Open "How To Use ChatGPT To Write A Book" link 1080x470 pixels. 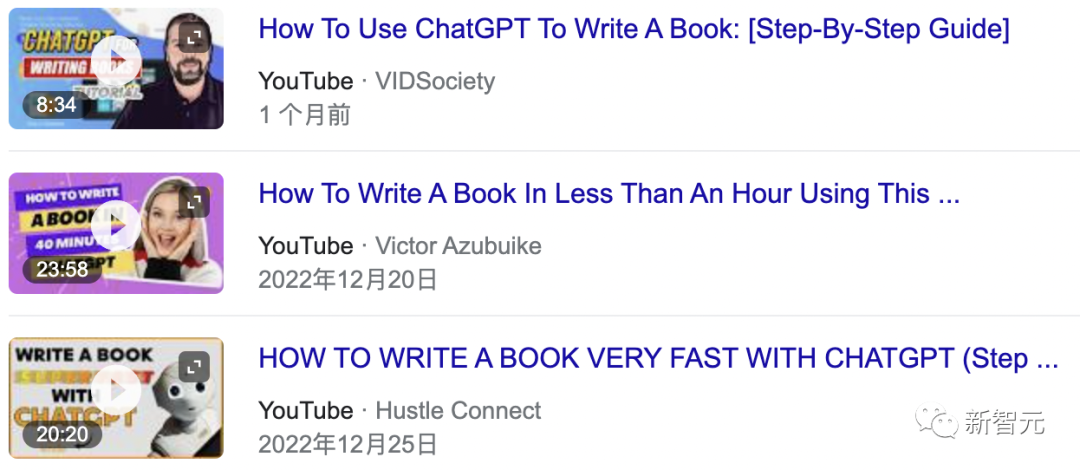pyautogui.click(x=633, y=30)
